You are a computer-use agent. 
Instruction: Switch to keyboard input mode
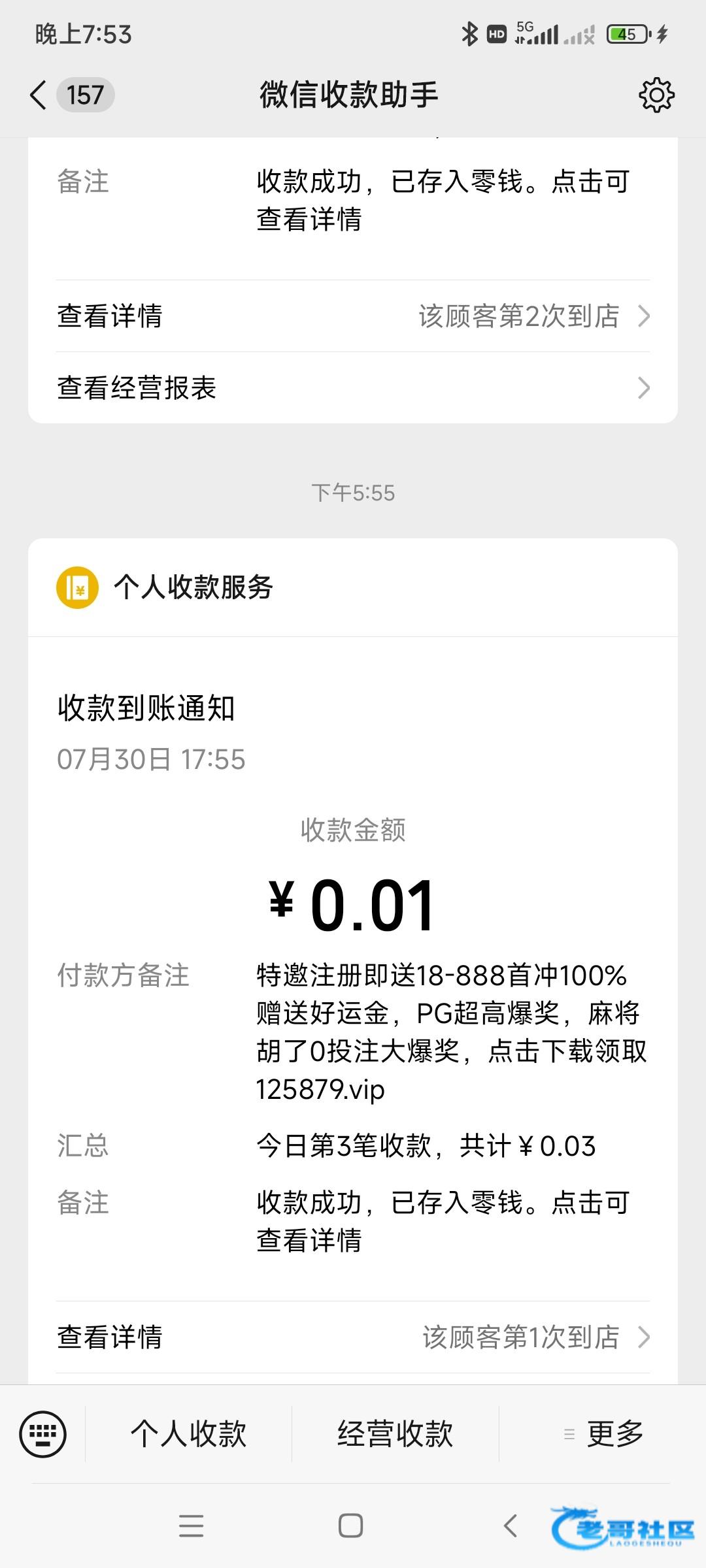[x=43, y=1434]
